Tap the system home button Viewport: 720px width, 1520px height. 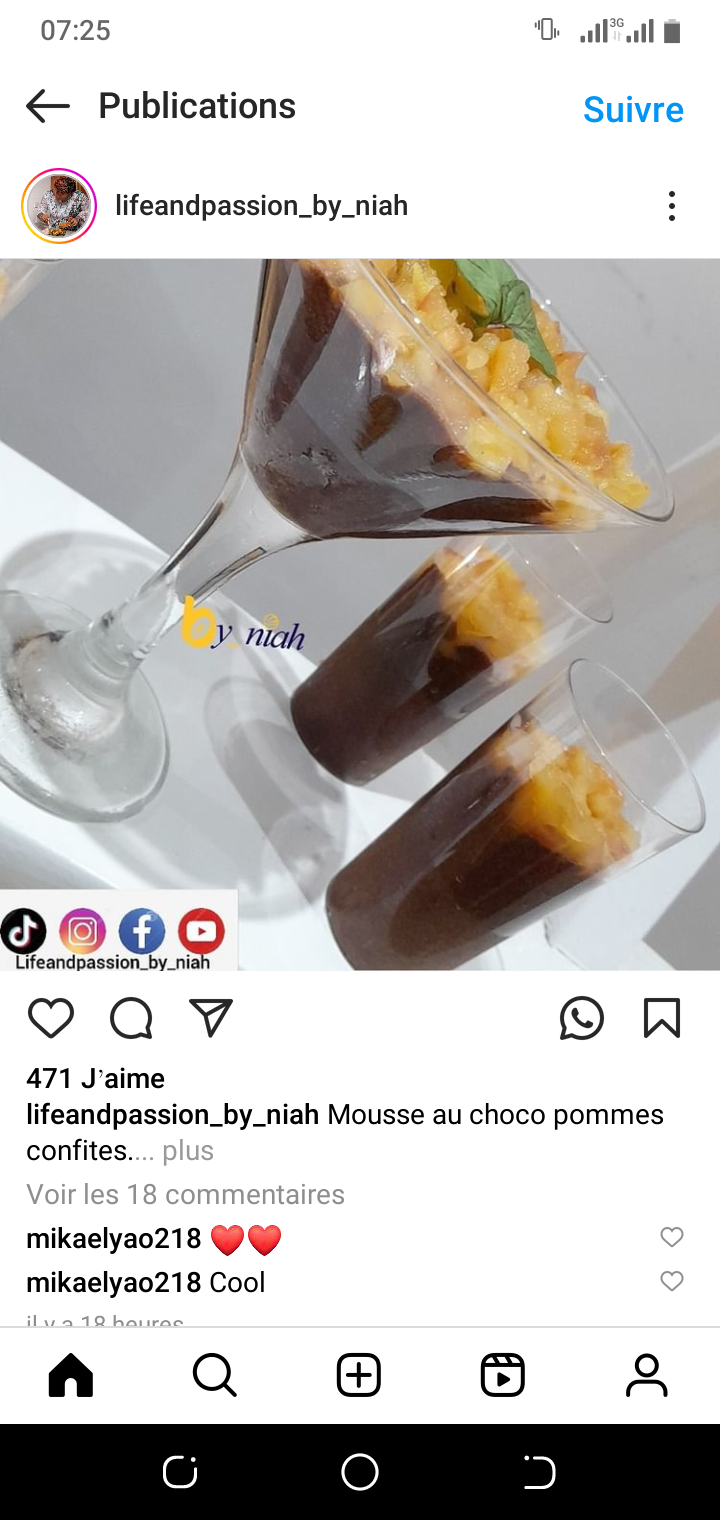360,1472
